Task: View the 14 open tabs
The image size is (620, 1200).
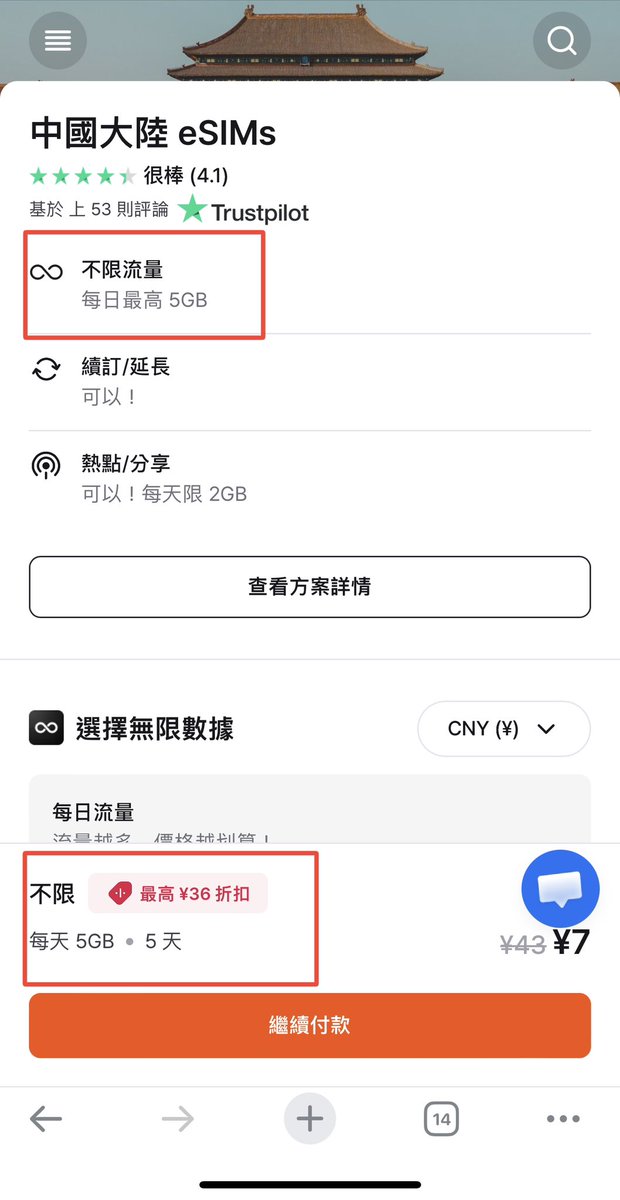Action: [x=441, y=1119]
